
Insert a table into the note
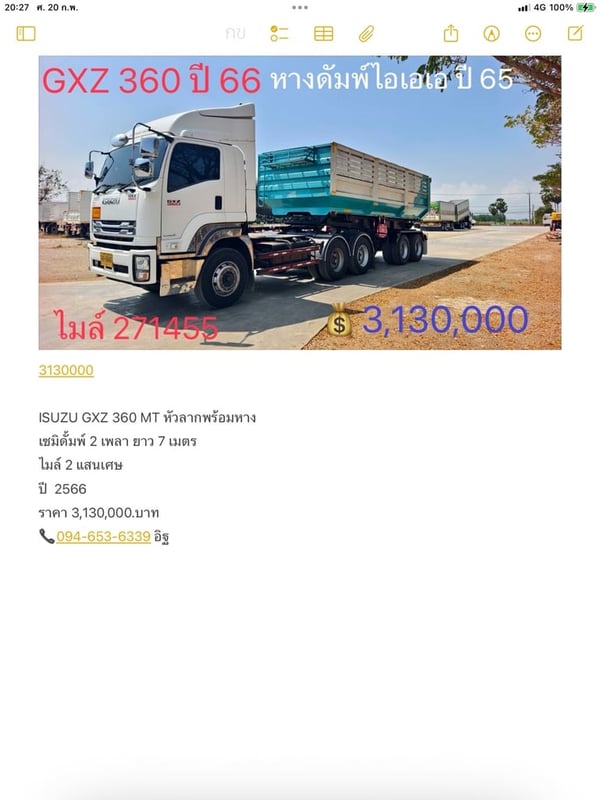coord(323,33)
